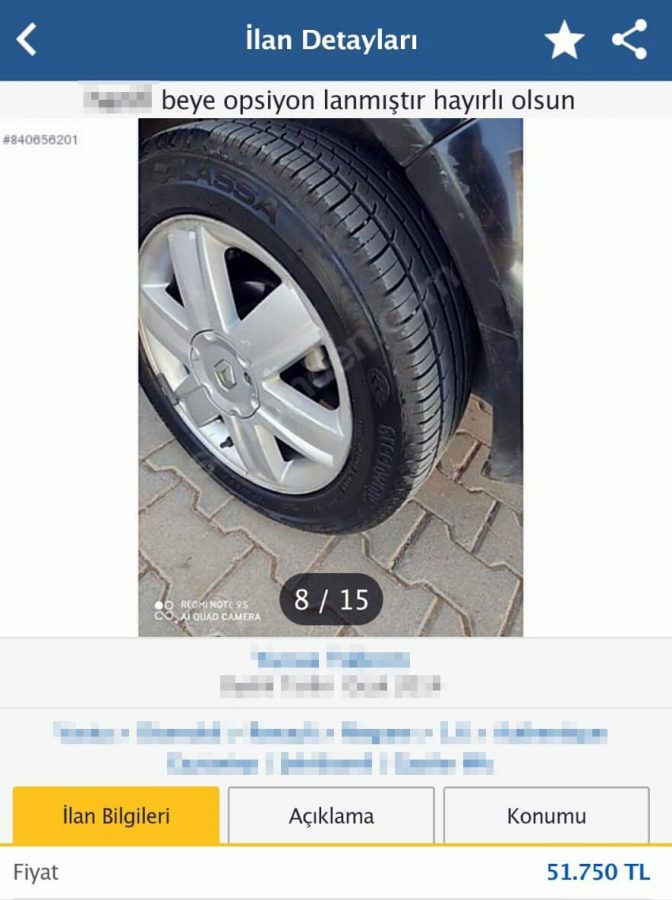Go back from İlan Detayları
The image size is (672, 900).
tap(27, 40)
